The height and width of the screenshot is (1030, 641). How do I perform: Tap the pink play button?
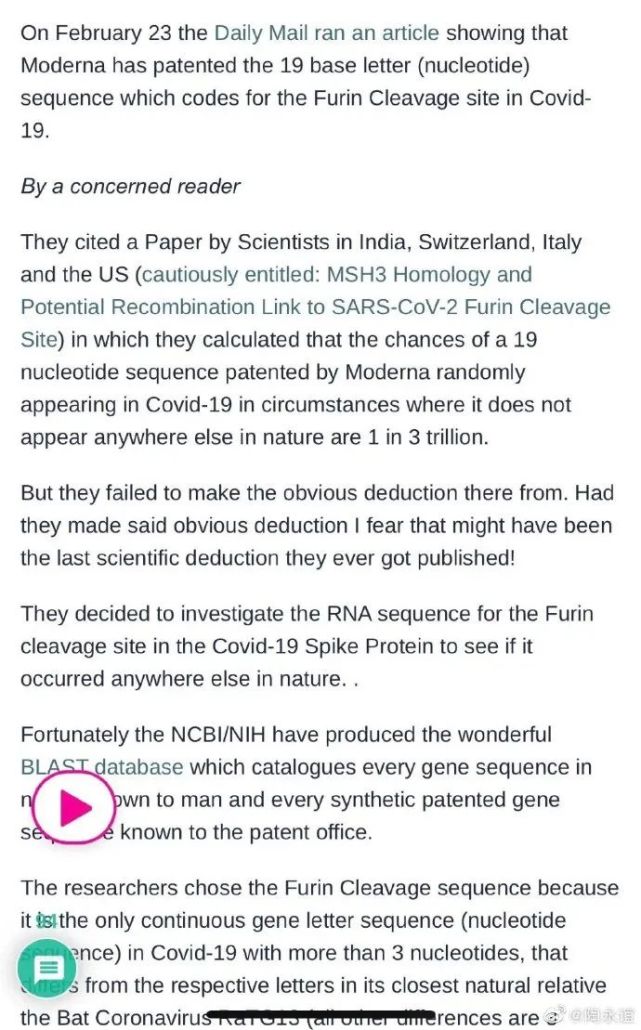click(74, 808)
